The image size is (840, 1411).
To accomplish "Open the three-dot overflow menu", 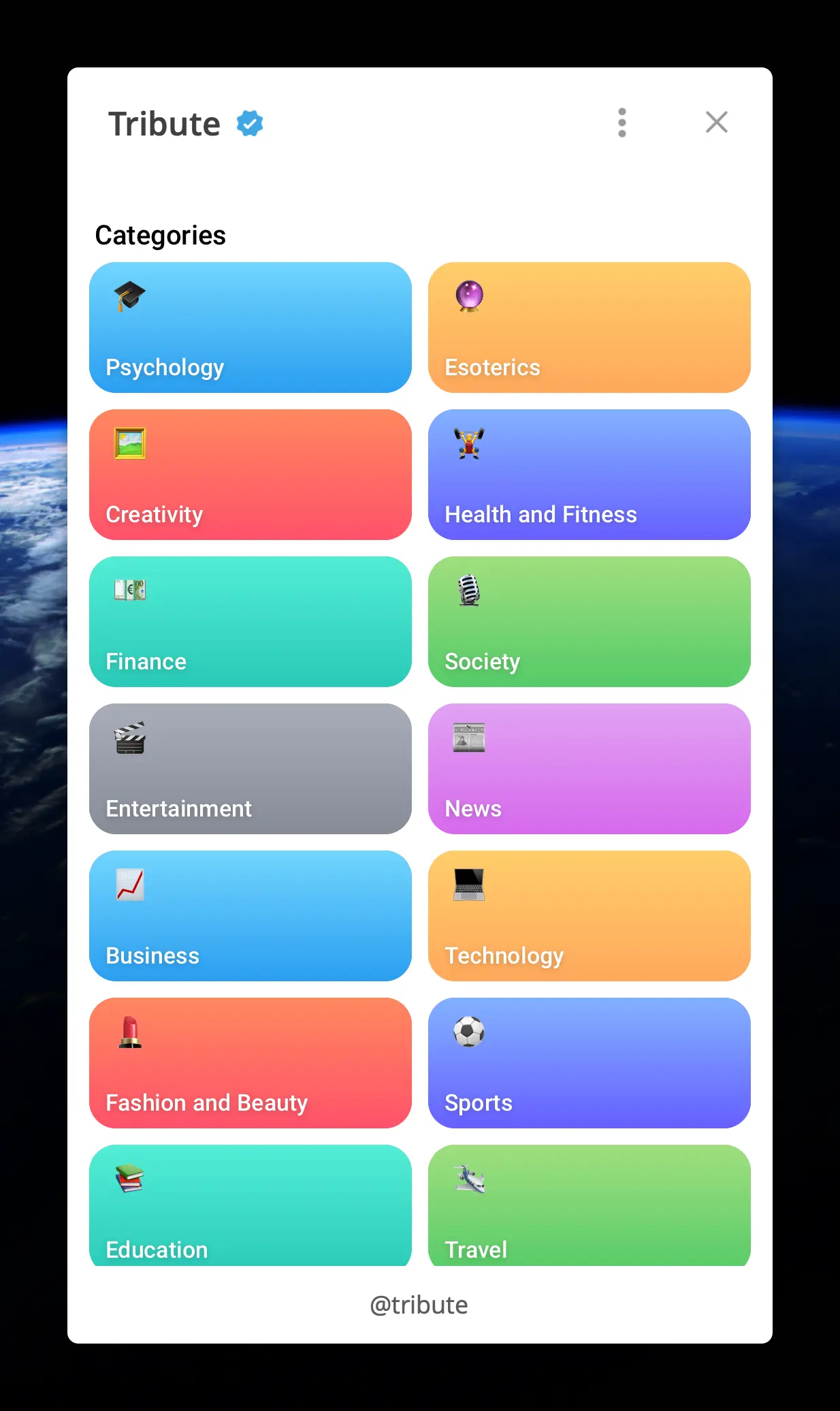I will (x=621, y=123).
